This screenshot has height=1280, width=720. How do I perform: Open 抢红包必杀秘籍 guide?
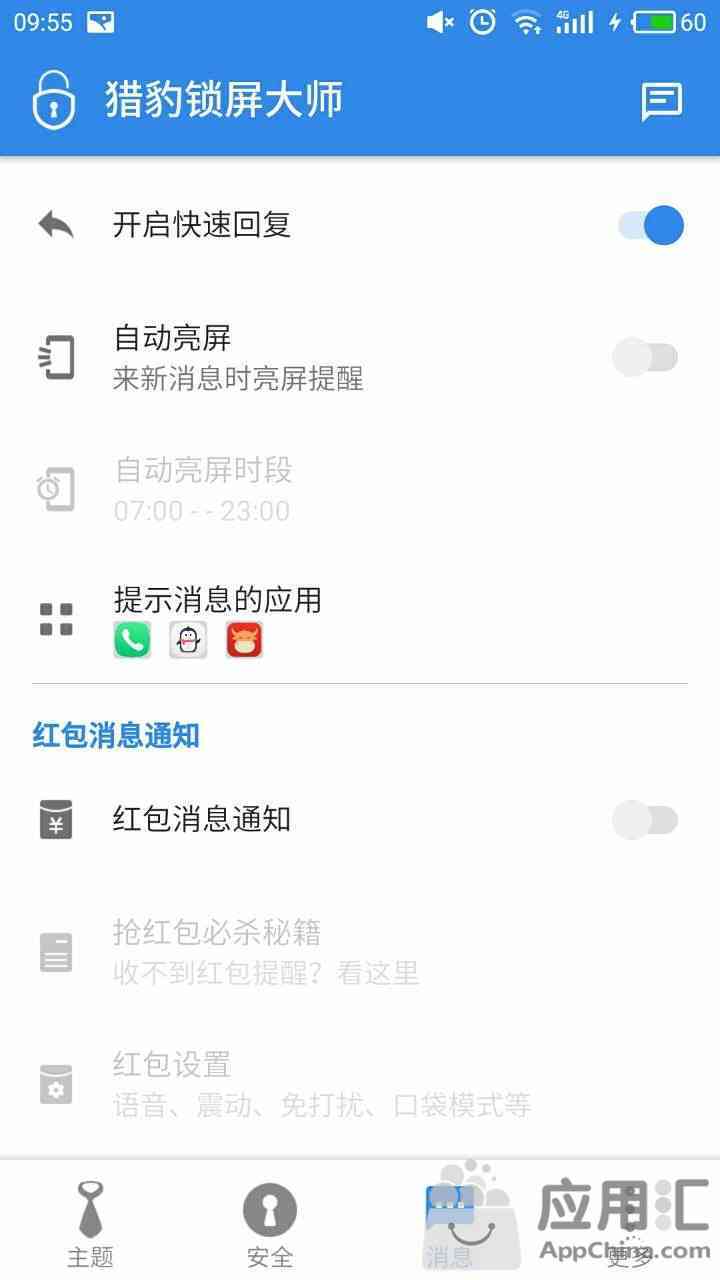[360, 951]
